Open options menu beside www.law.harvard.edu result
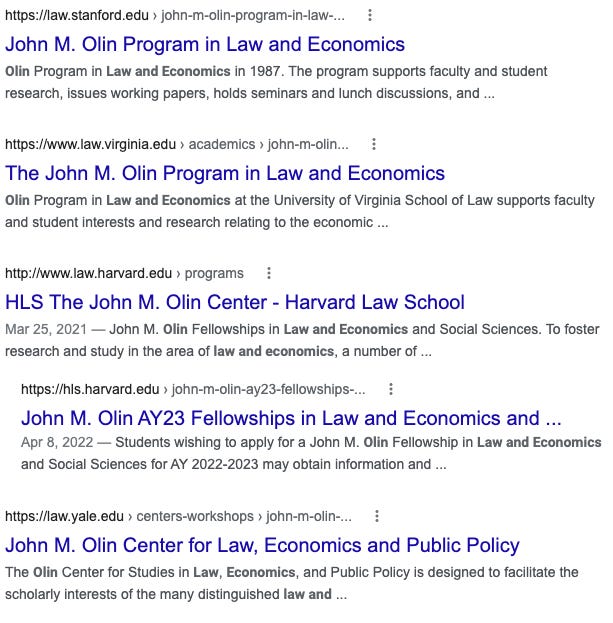Image resolution: width=613 pixels, height=623 pixels. click(x=269, y=273)
